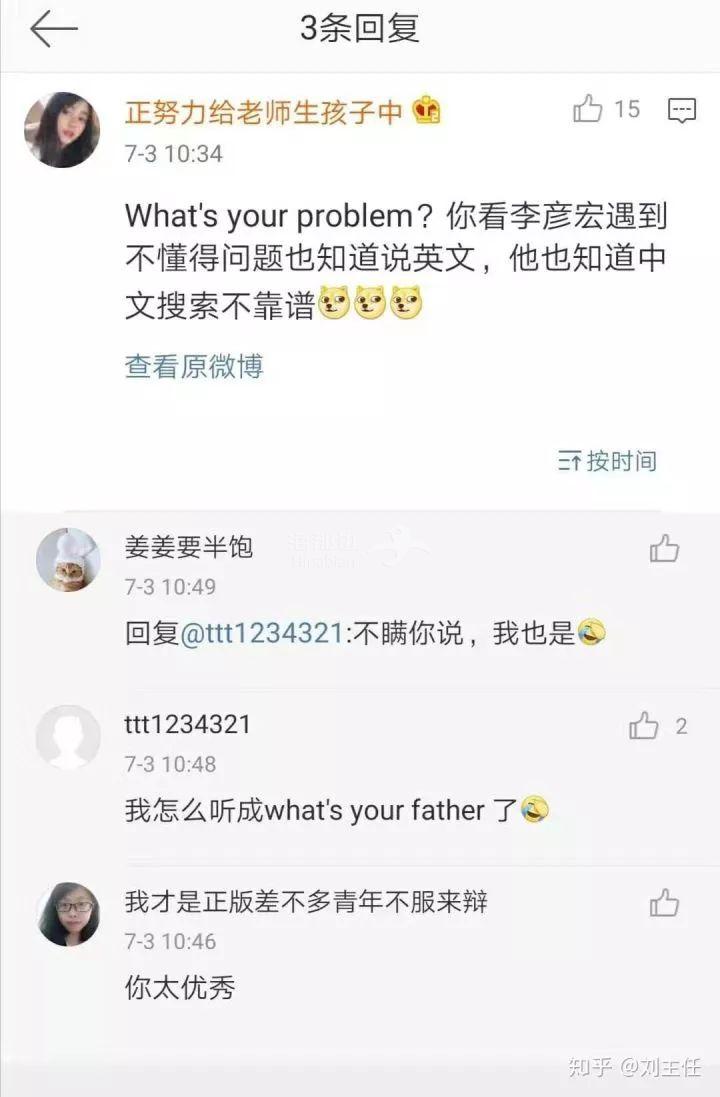
Task: Like the main comment with 15 likes
Action: (588, 109)
